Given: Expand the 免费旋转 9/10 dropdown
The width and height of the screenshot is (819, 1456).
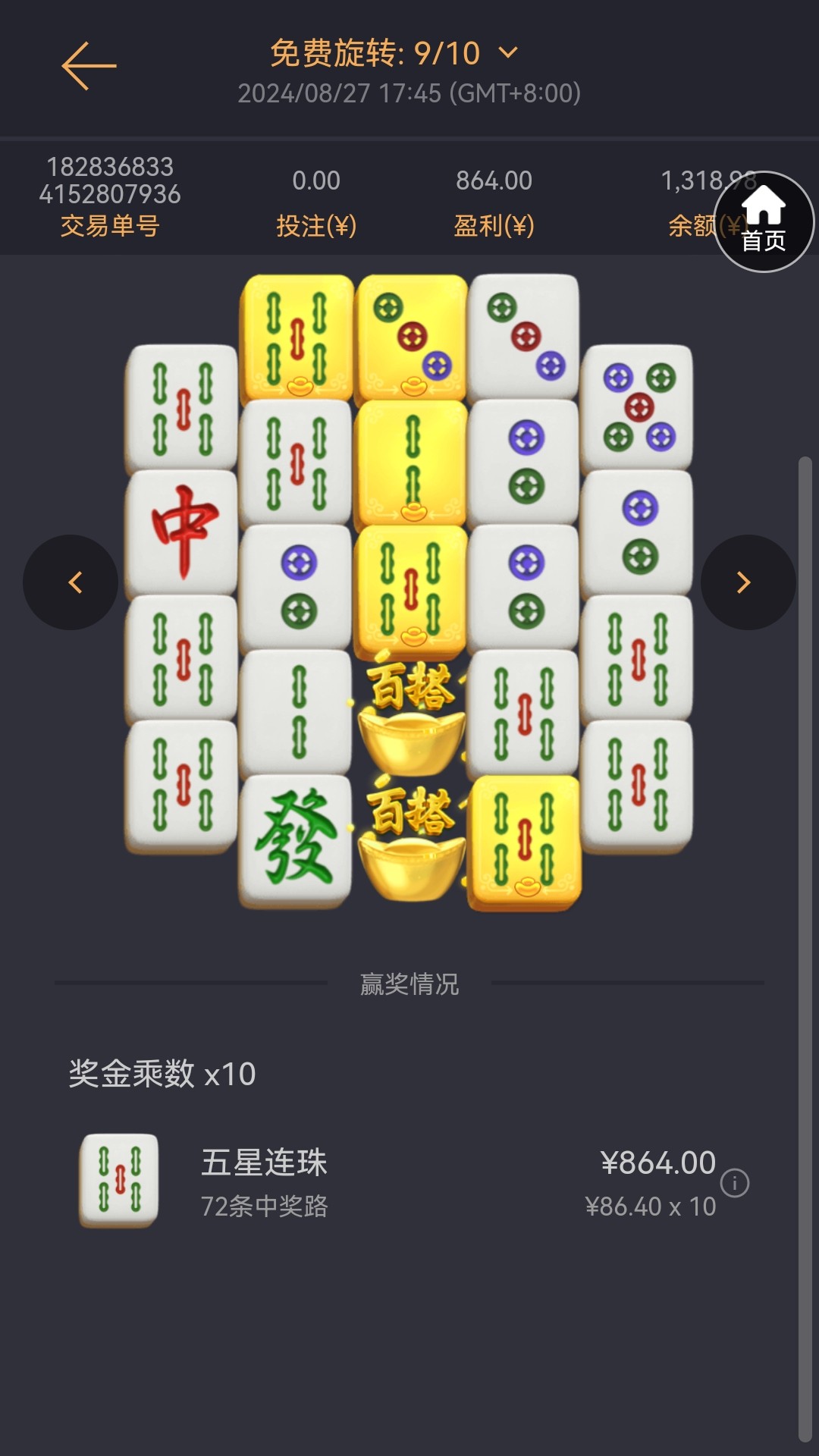Looking at the screenshot, I should (507, 52).
